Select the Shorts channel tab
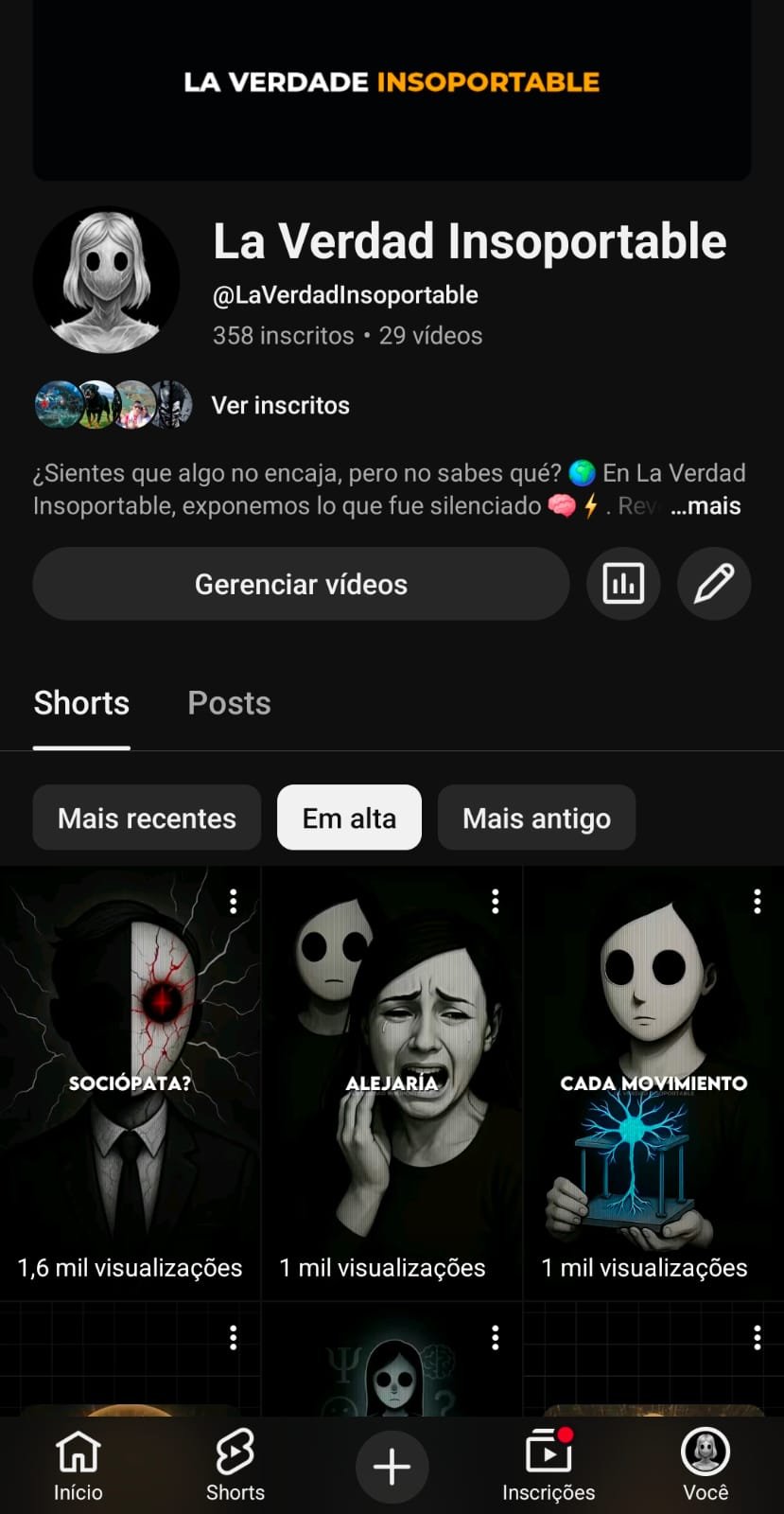This screenshot has width=784, height=1514. [x=81, y=703]
